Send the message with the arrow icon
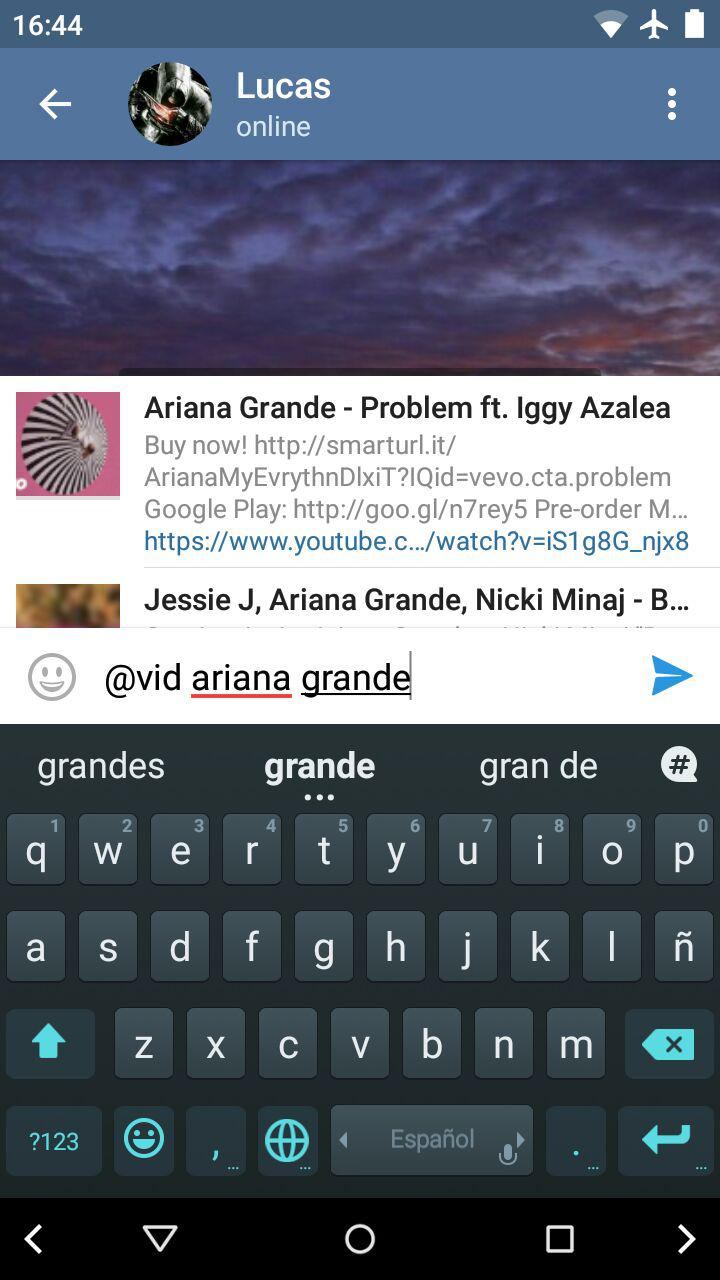This screenshot has width=720, height=1280. point(671,676)
